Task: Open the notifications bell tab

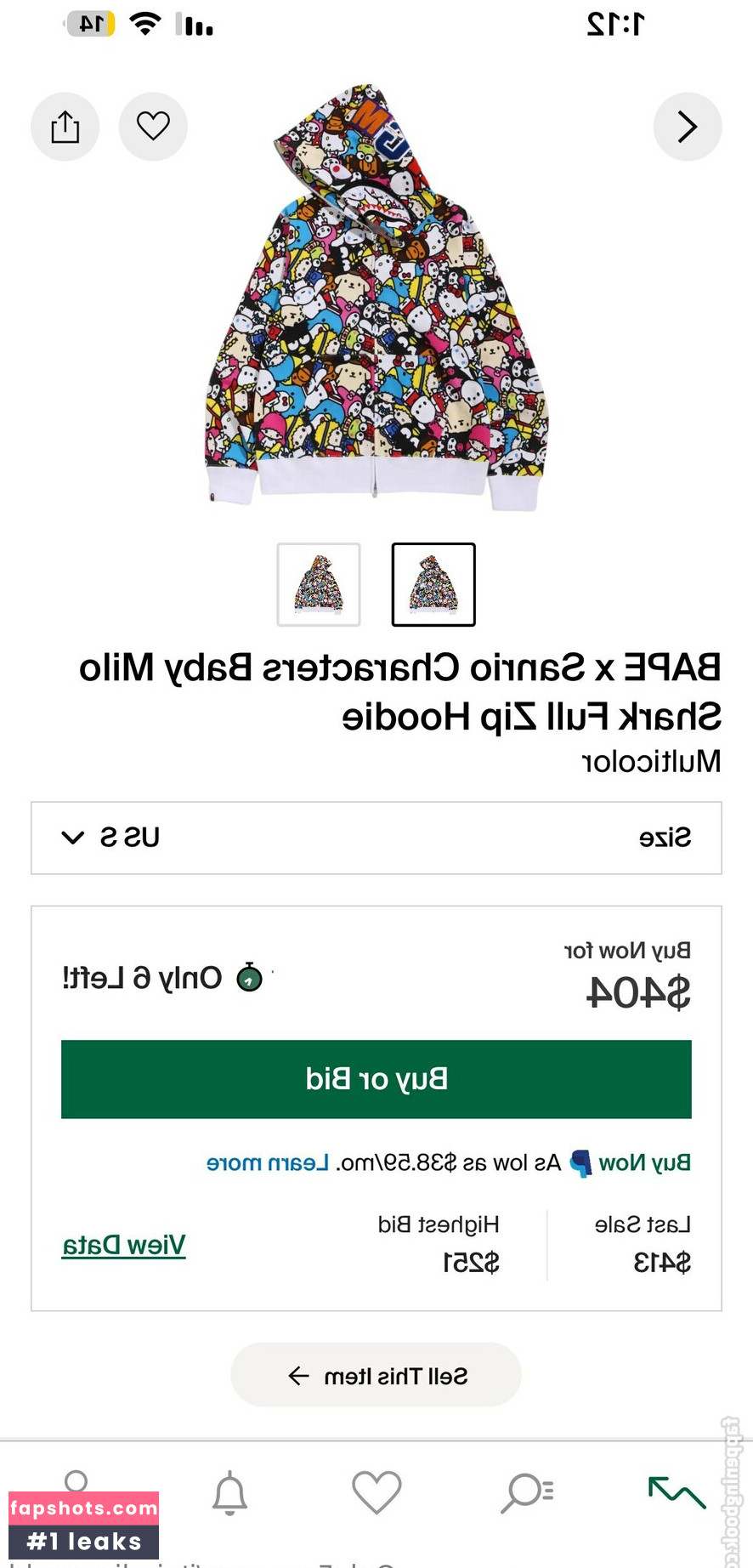Action: (x=229, y=1494)
